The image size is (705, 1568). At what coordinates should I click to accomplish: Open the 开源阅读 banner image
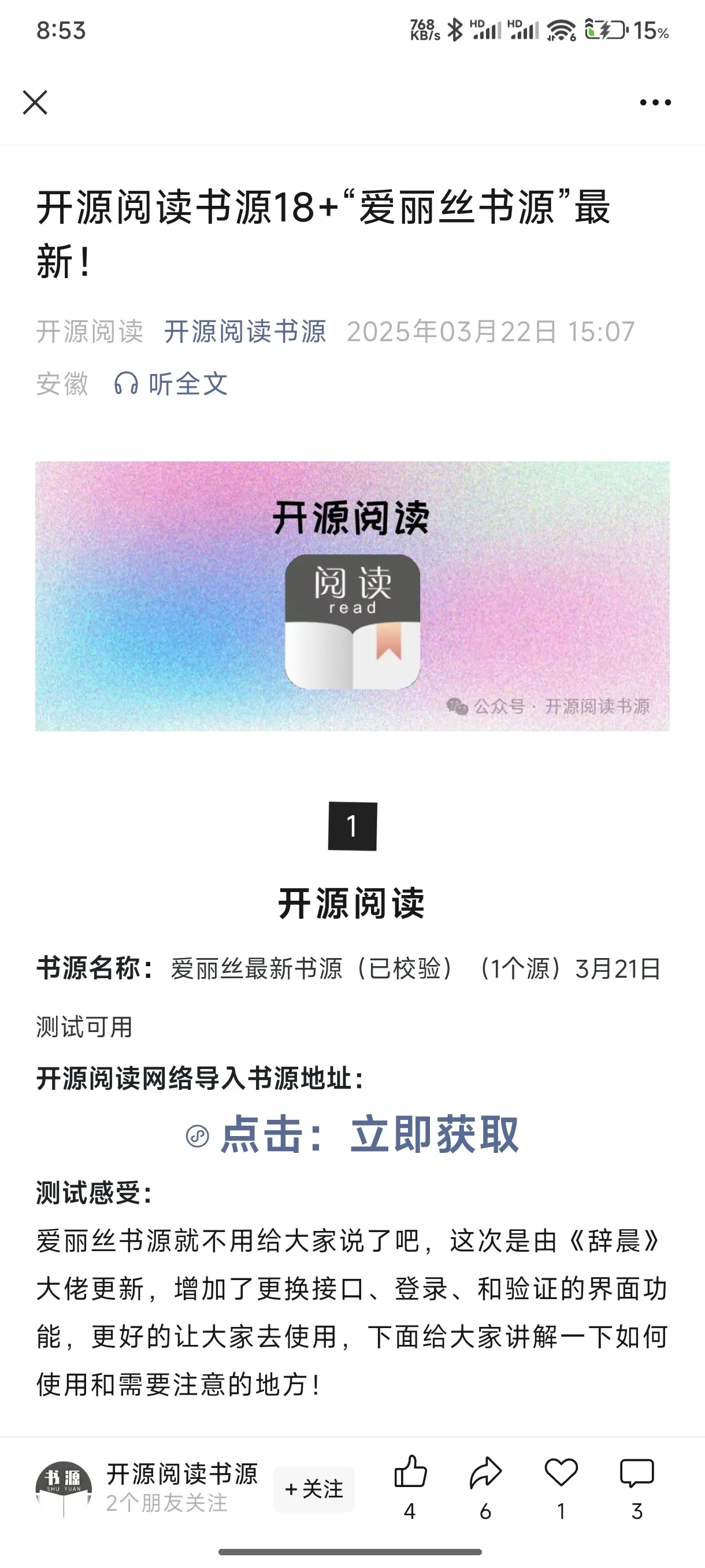(x=352, y=596)
